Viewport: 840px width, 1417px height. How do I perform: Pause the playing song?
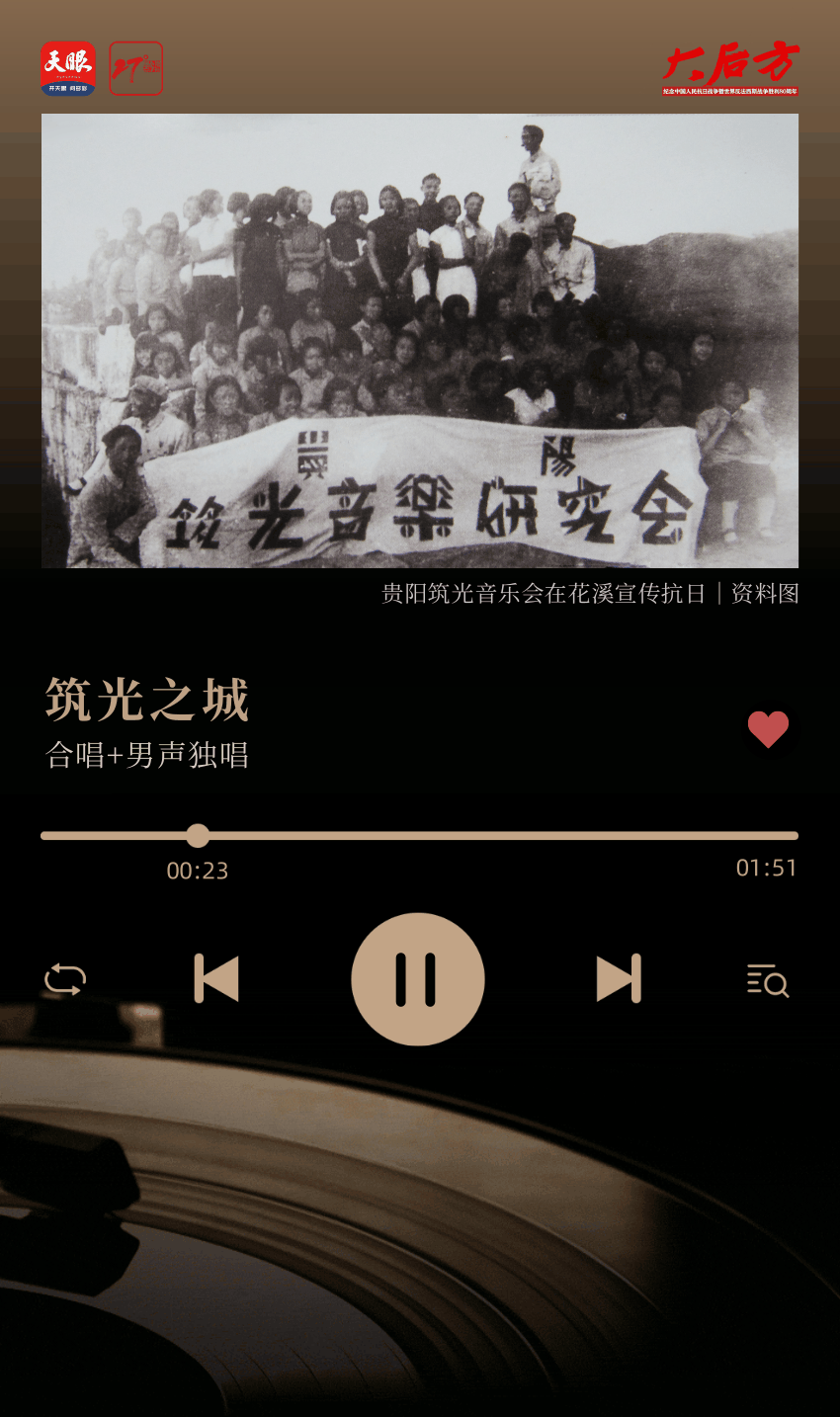coord(418,979)
